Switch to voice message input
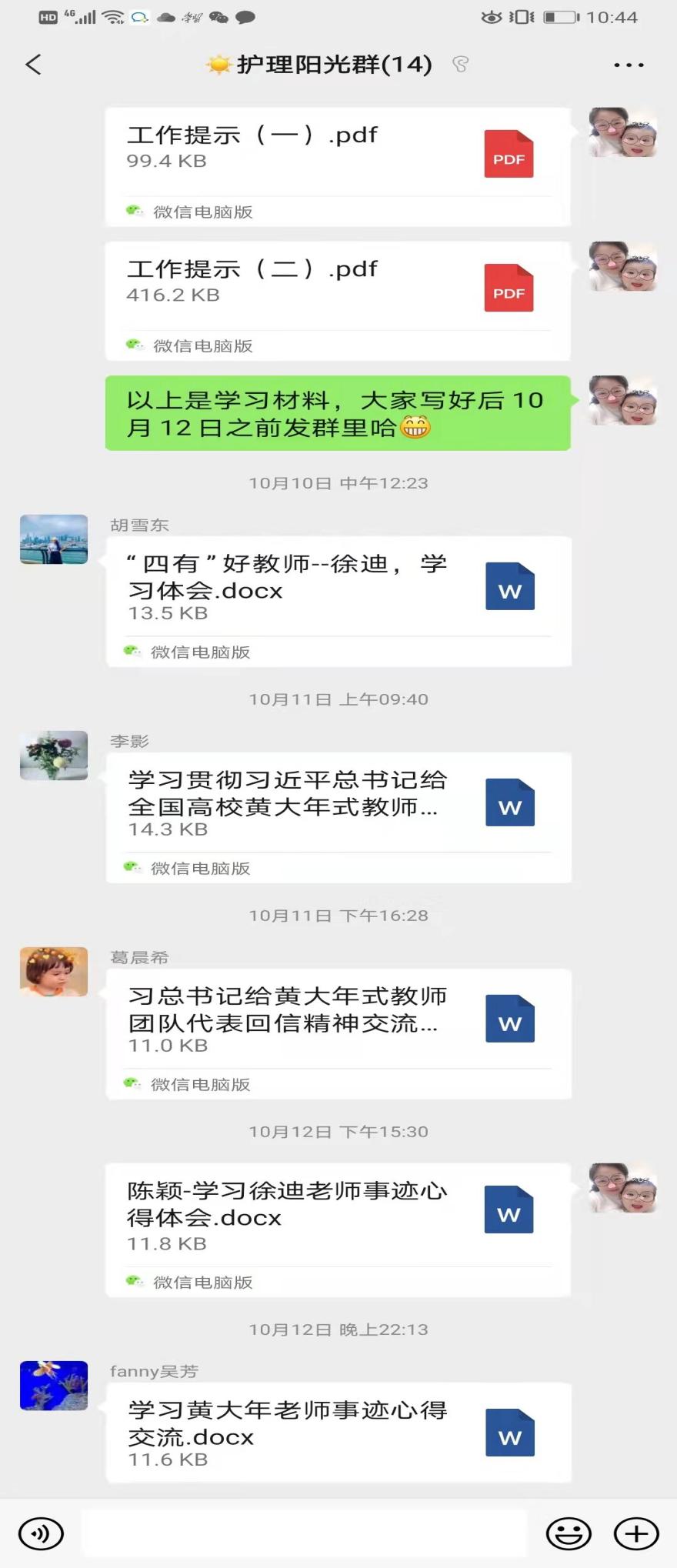Screen dimensions: 677x1568 (x=41, y=1533)
